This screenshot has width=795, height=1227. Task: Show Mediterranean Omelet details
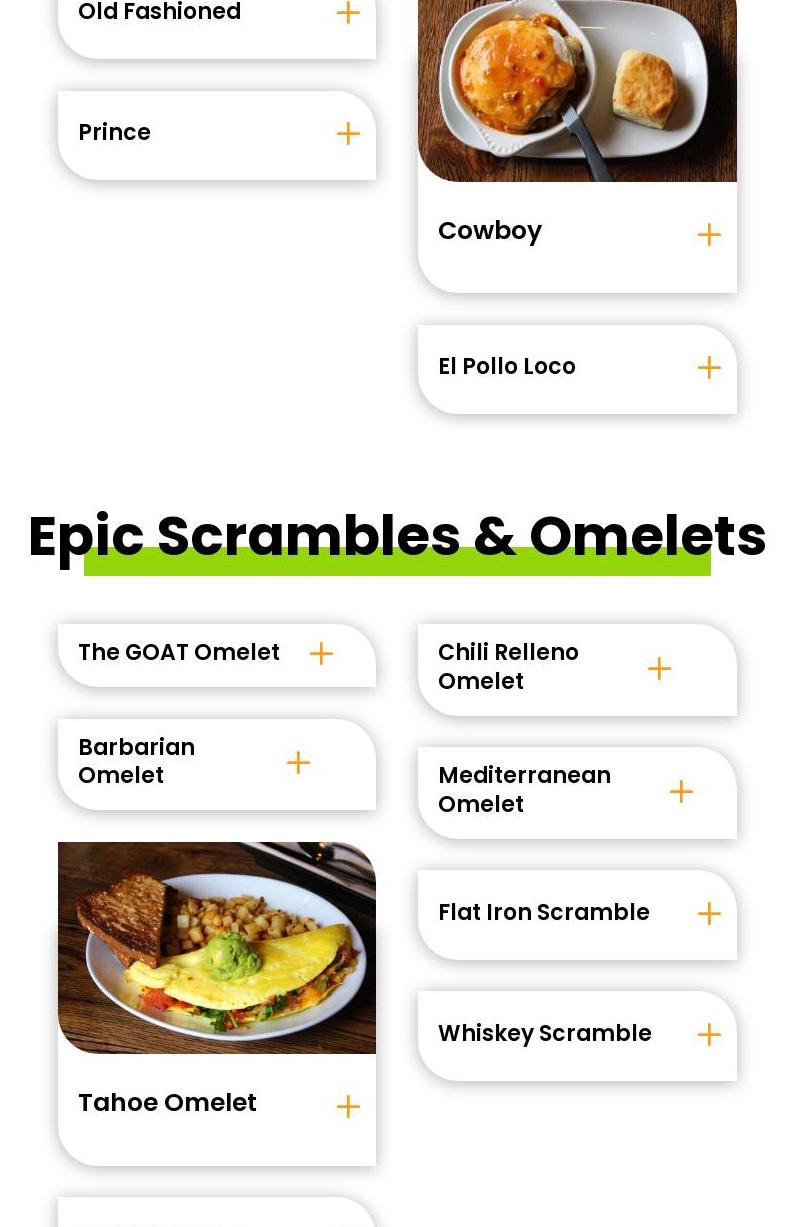coord(681,792)
